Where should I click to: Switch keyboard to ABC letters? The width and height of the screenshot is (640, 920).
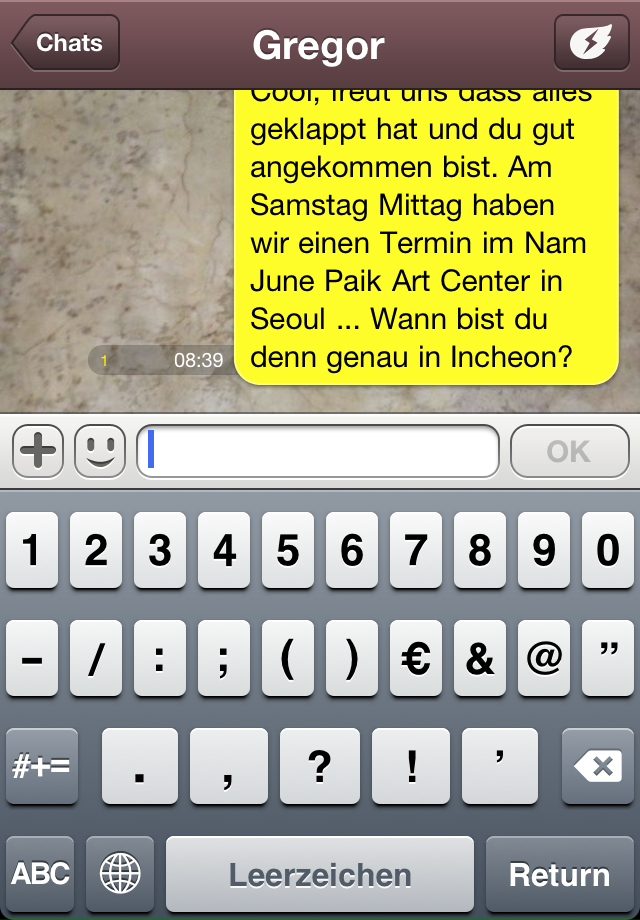coord(40,874)
